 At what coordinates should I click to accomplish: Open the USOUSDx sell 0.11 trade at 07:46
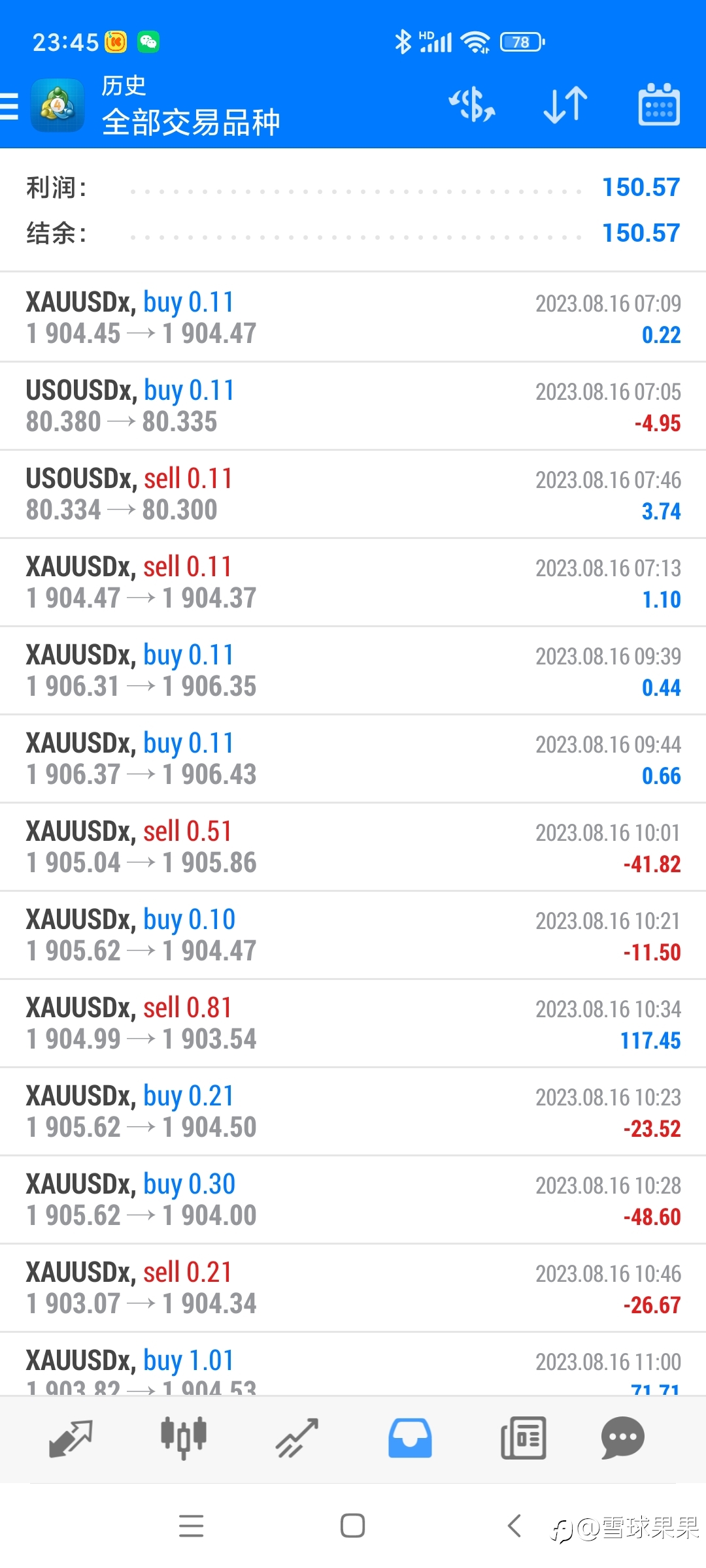coord(353,494)
